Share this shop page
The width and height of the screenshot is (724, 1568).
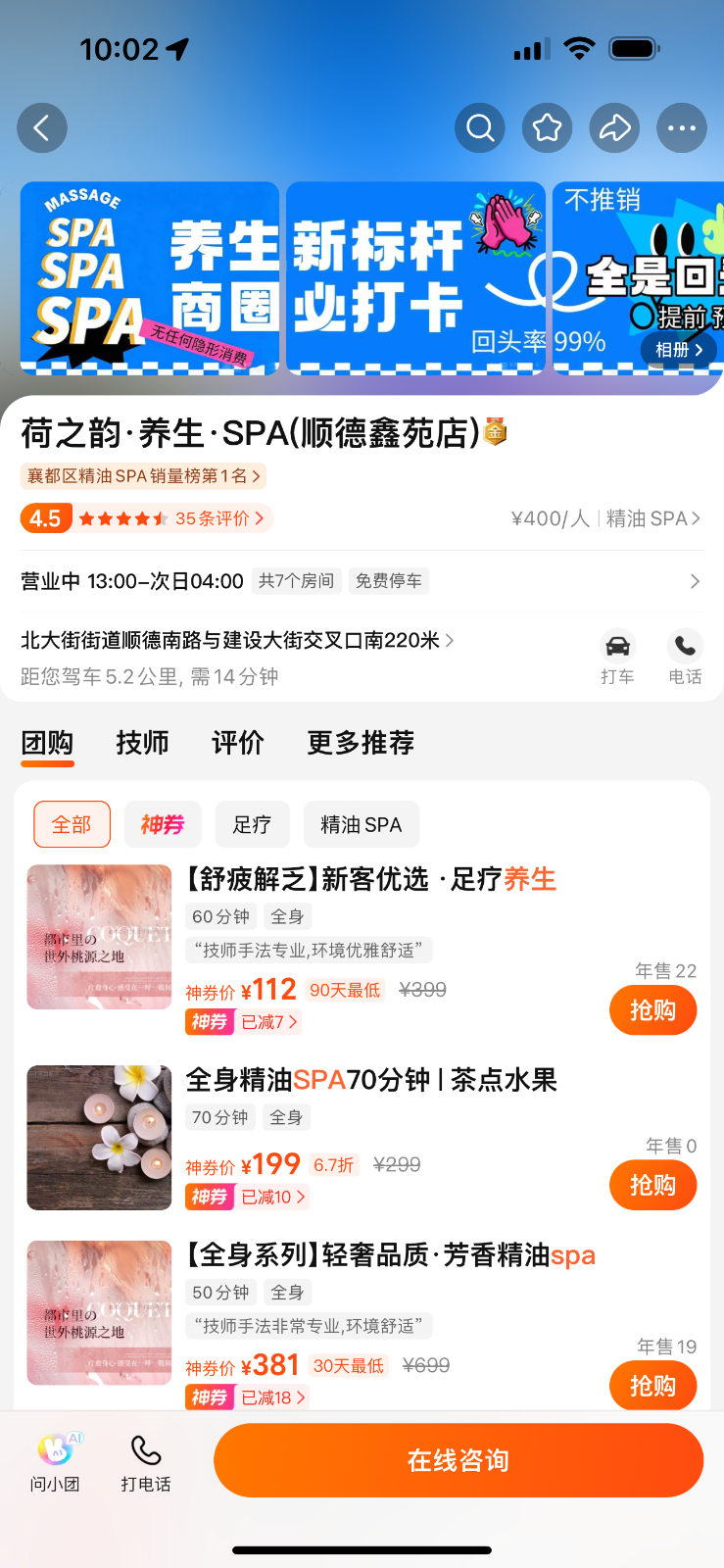(x=614, y=127)
